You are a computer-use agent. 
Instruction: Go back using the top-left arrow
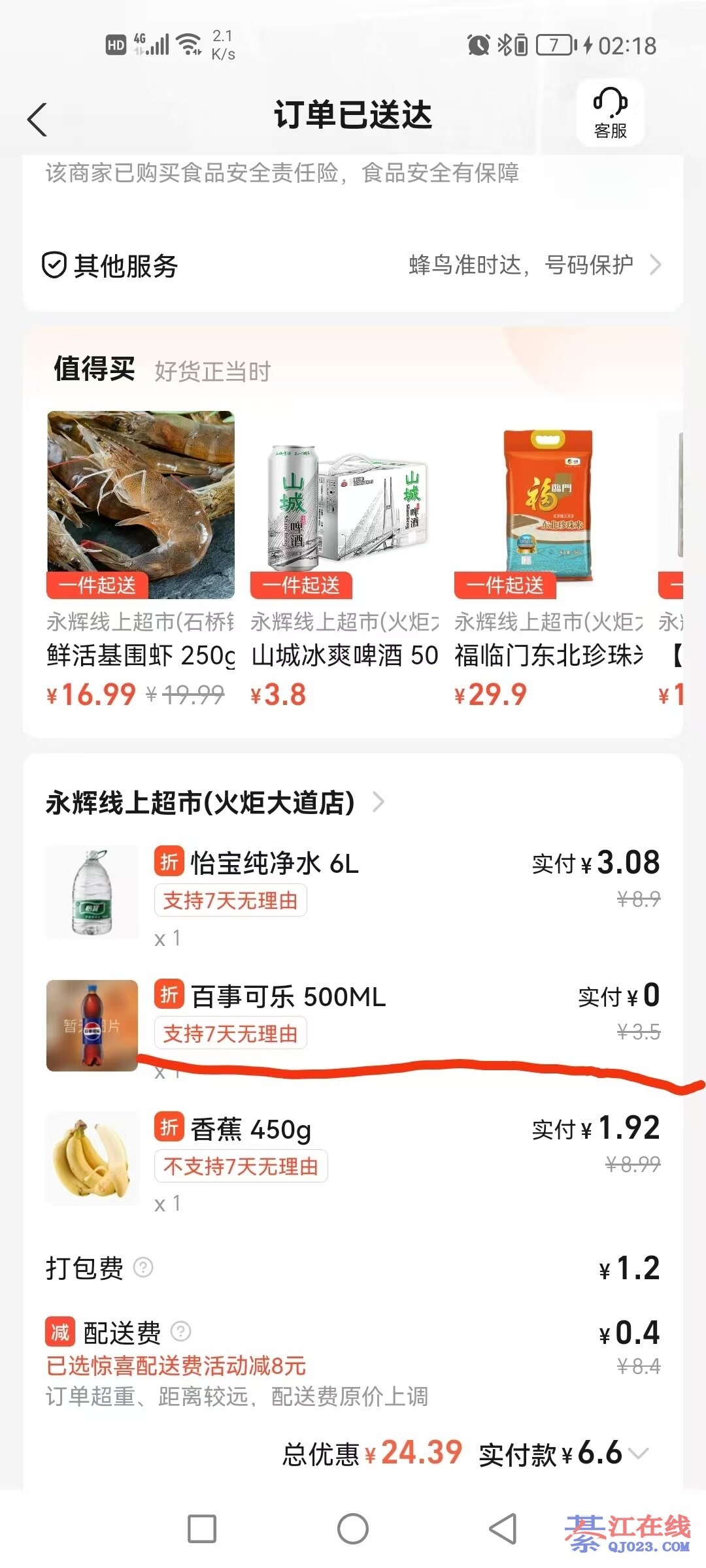click(x=38, y=120)
